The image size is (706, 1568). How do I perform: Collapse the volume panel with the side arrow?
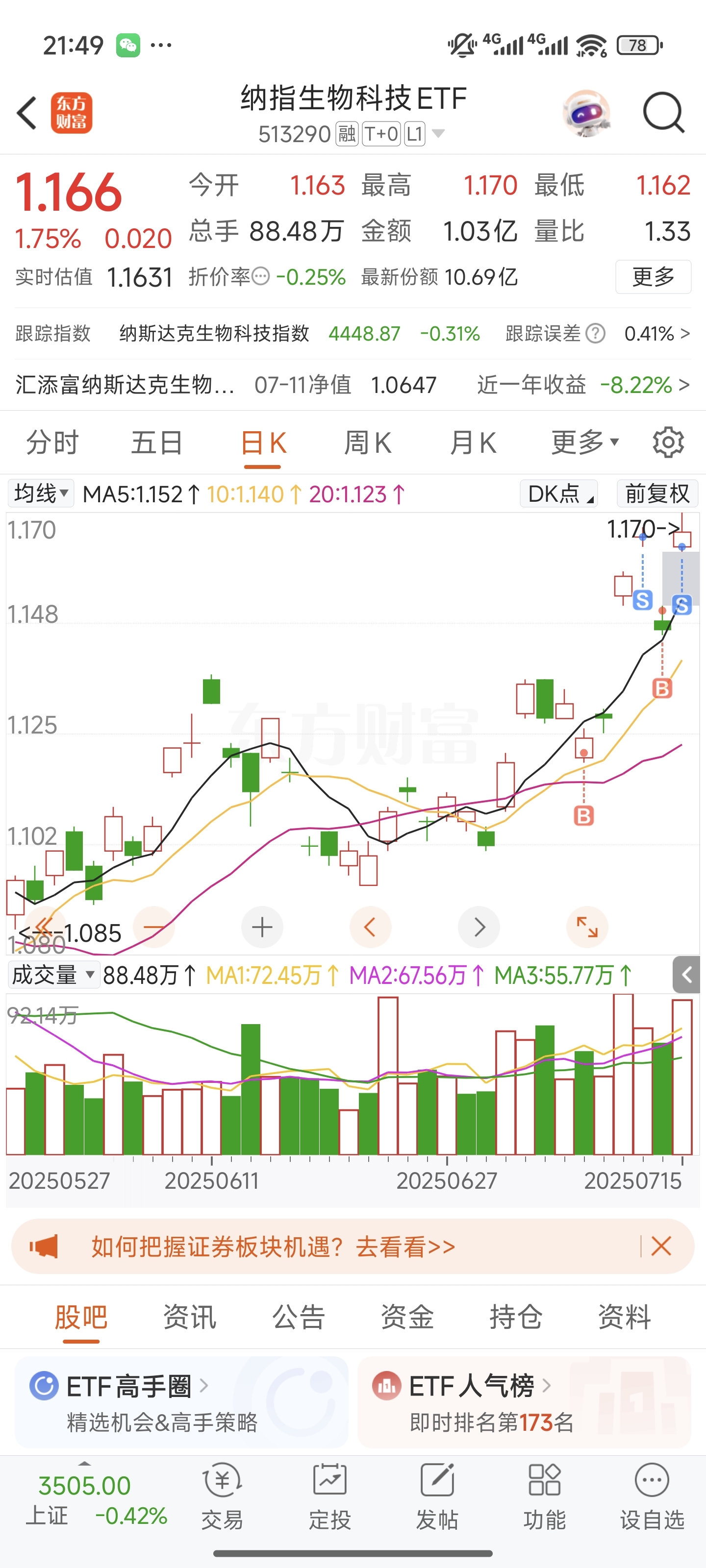(x=687, y=975)
